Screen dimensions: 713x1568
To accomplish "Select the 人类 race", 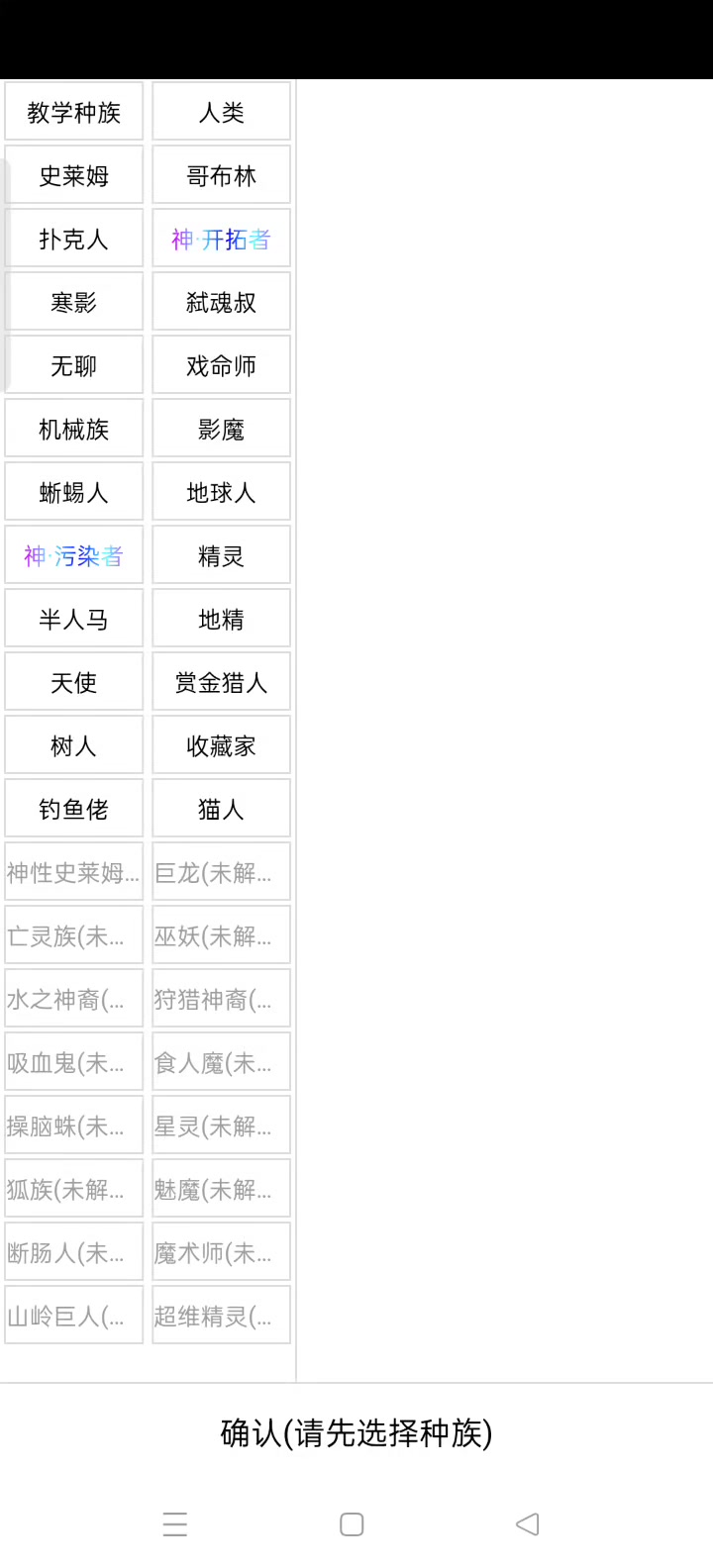I will pyautogui.click(x=221, y=112).
